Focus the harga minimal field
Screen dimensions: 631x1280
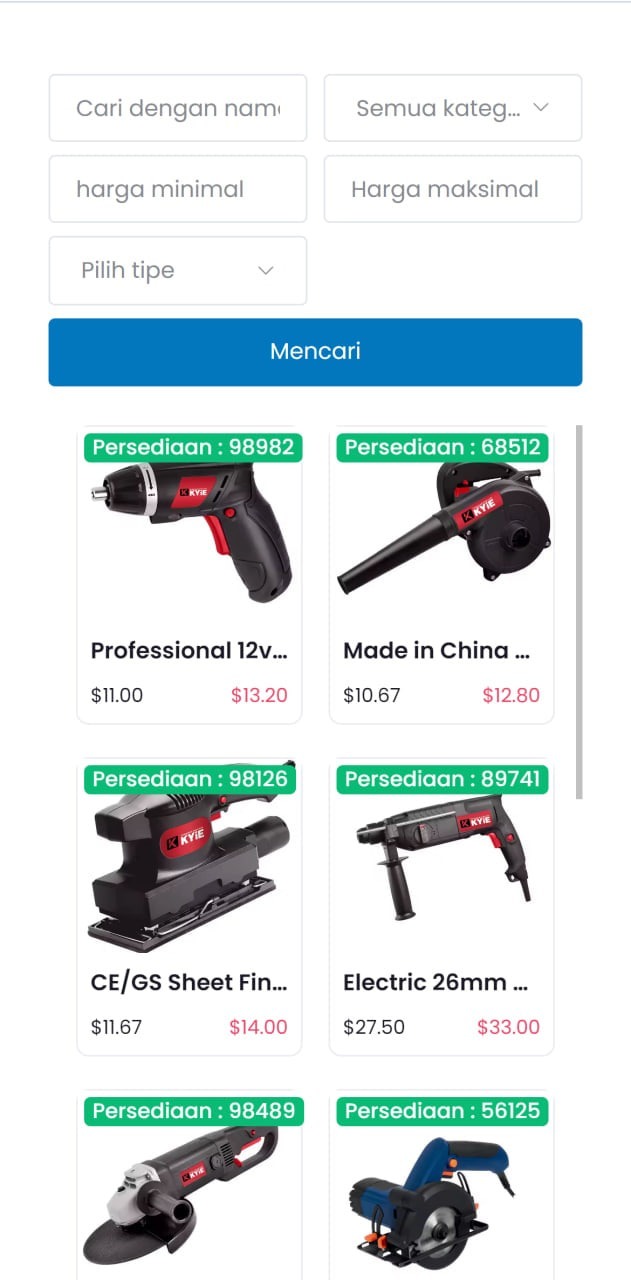[x=177, y=189]
